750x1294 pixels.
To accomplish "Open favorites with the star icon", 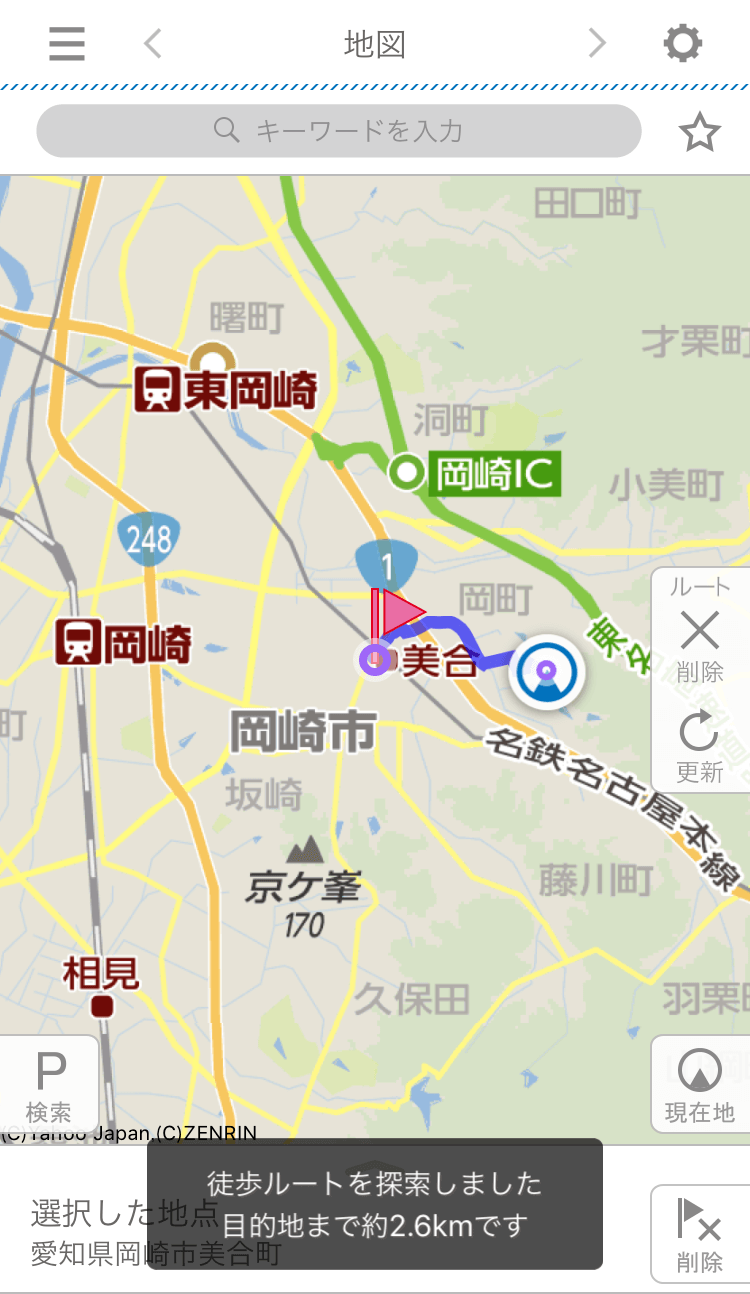I will pyautogui.click(x=699, y=132).
